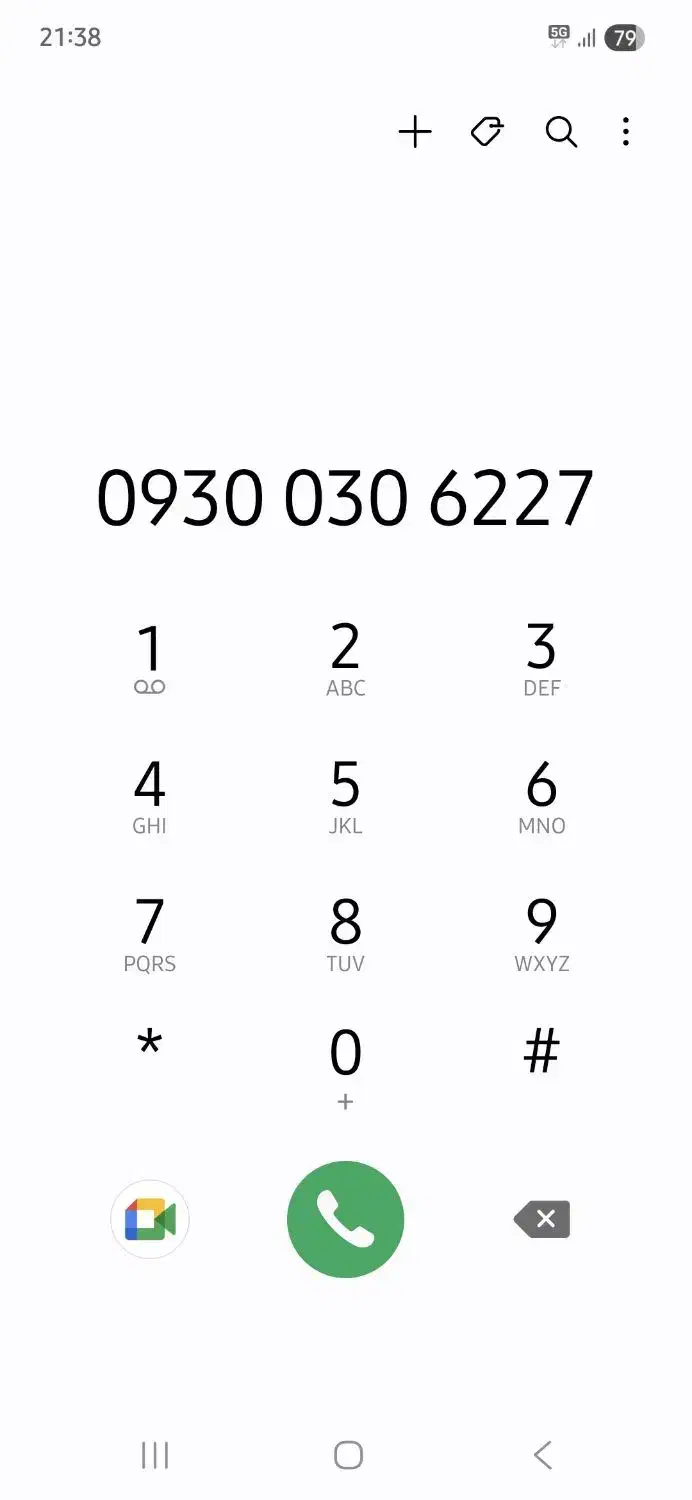Dial digit 0 on keypad
This screenshot has width=692, height=1500.
tap(345, 1065)
